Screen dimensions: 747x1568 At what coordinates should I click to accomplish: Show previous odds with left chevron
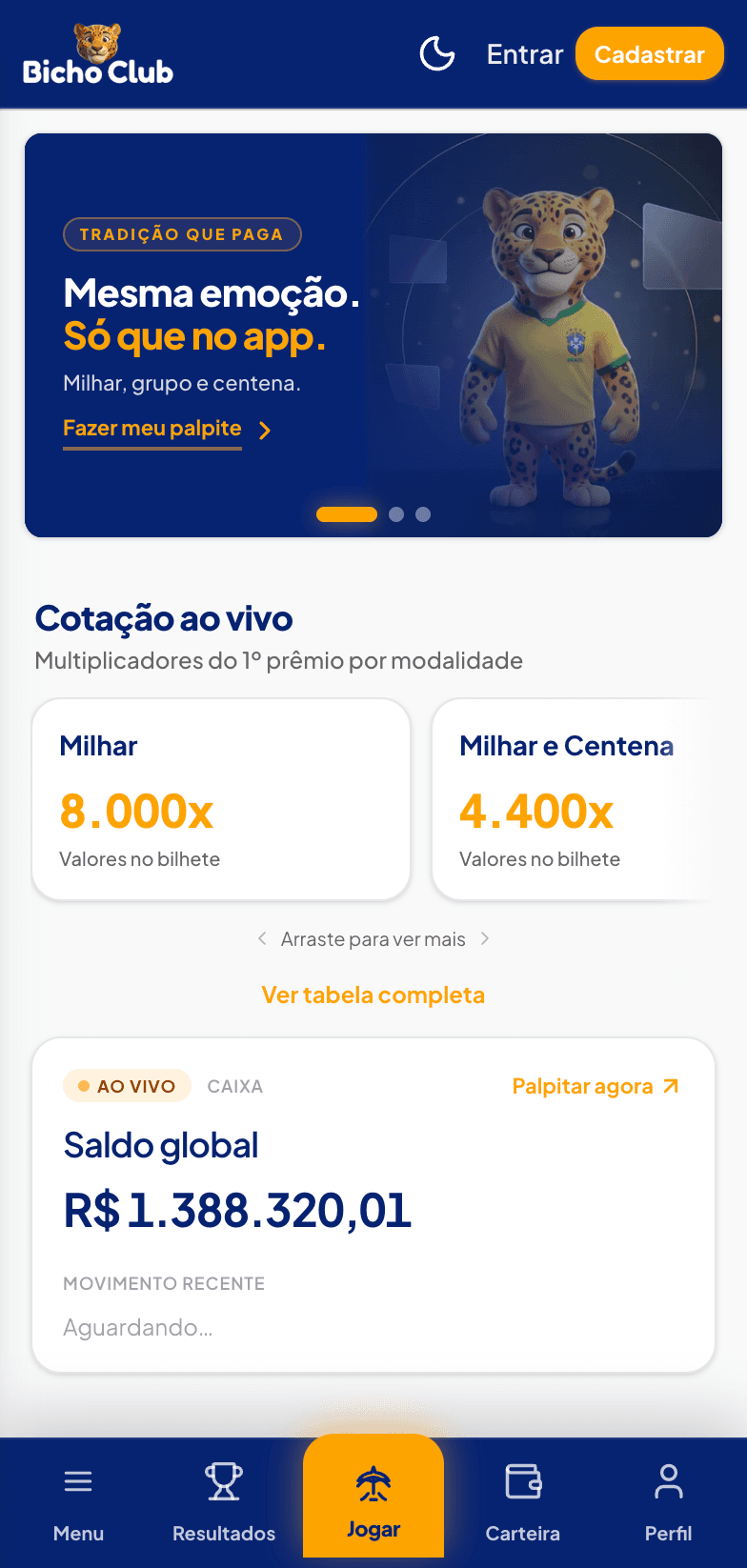pyautogui.click(x=262, y=938)
